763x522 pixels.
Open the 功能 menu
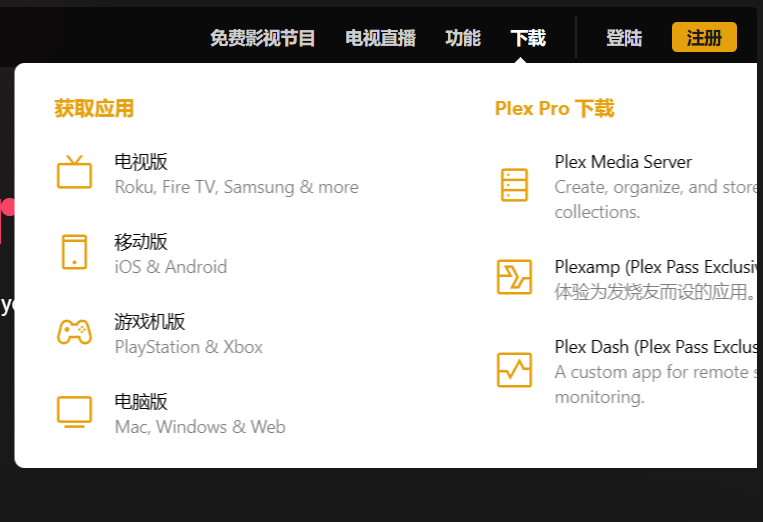(x=462, y=38)
